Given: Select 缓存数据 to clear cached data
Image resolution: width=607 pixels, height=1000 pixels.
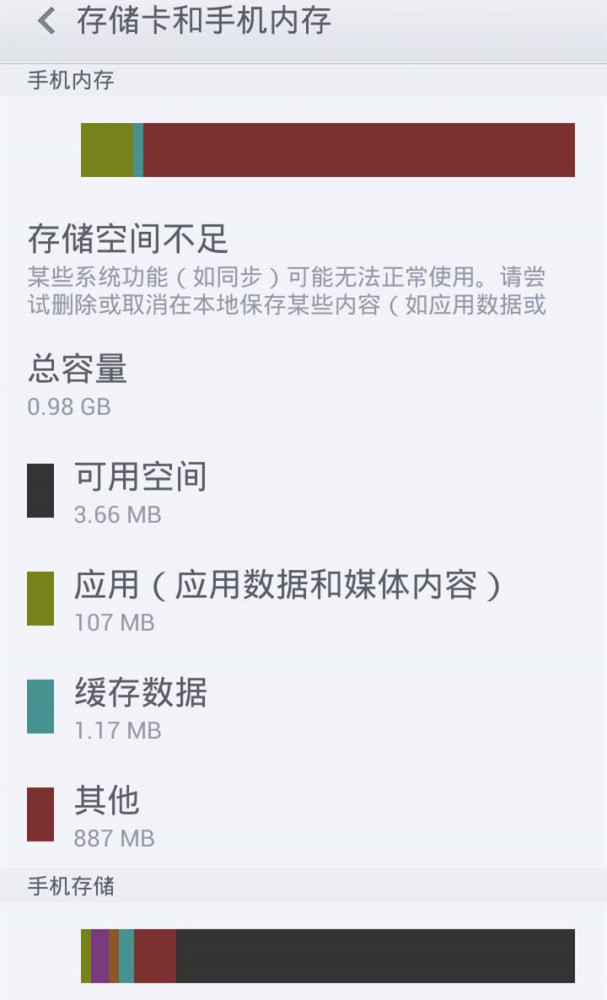Looking at the screenshot, I should pyautogui.click(x=140, y=707).
